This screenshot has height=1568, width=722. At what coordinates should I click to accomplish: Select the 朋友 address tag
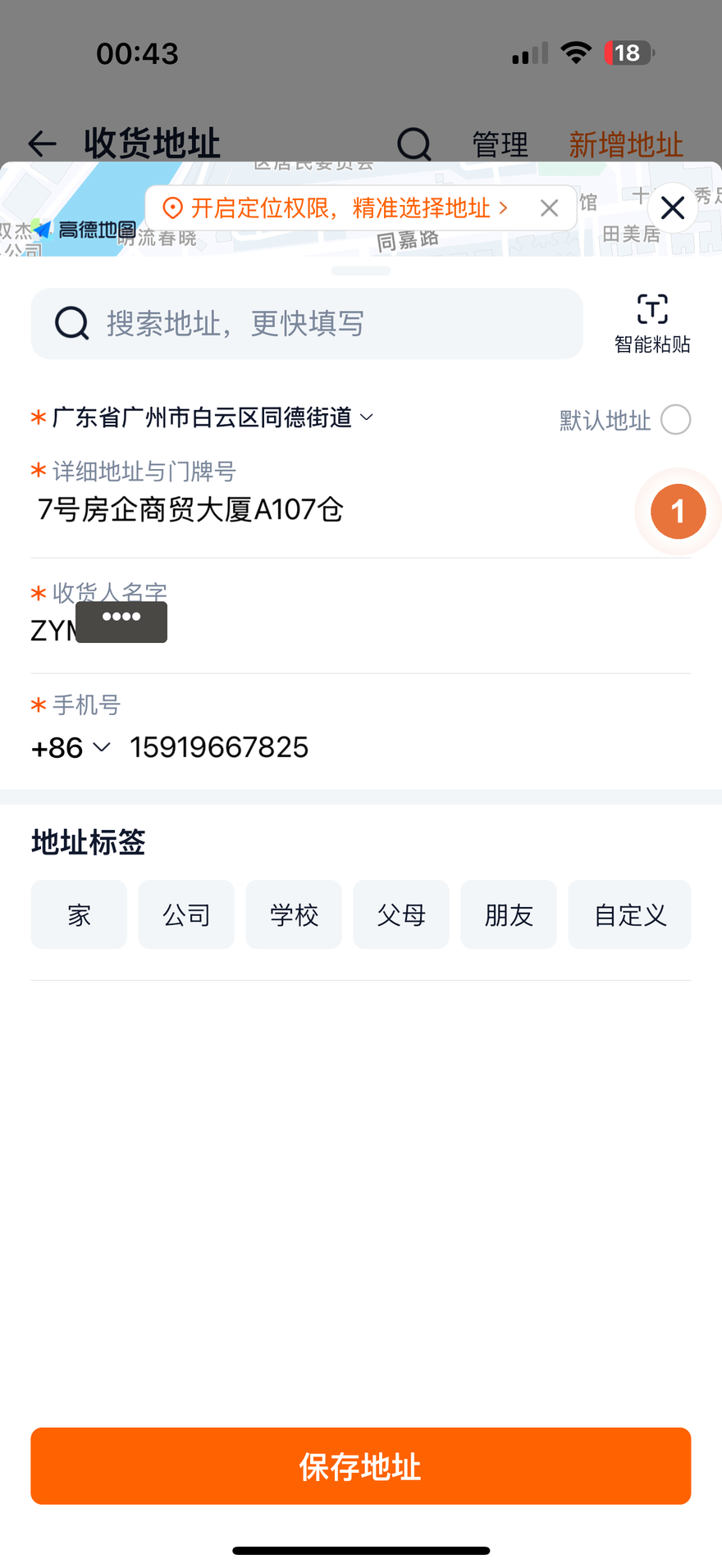pyautogui.click(x=509, y=914)
